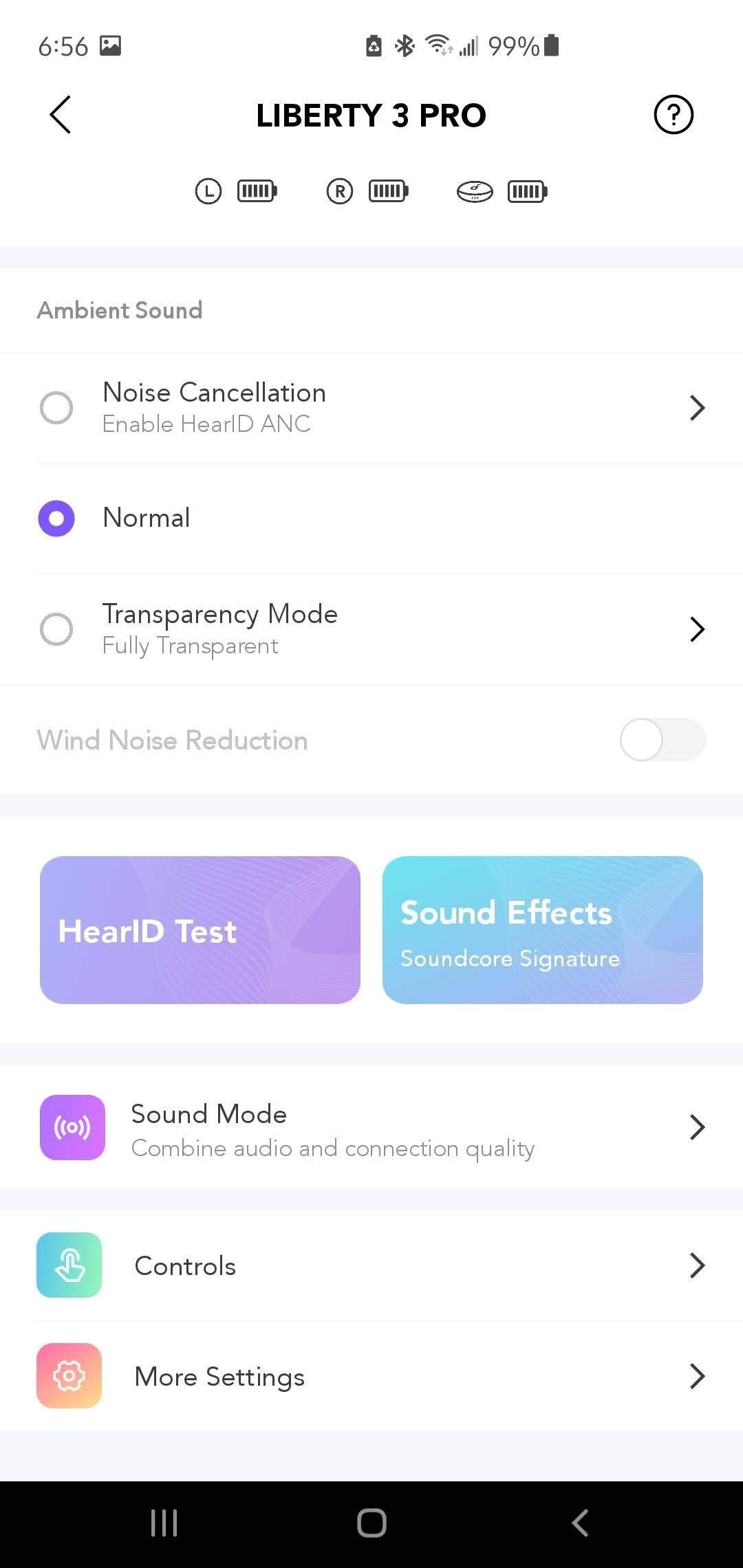Open More Settings
The width and height of the screenshot is (743, 1568).
(371, 1376)
